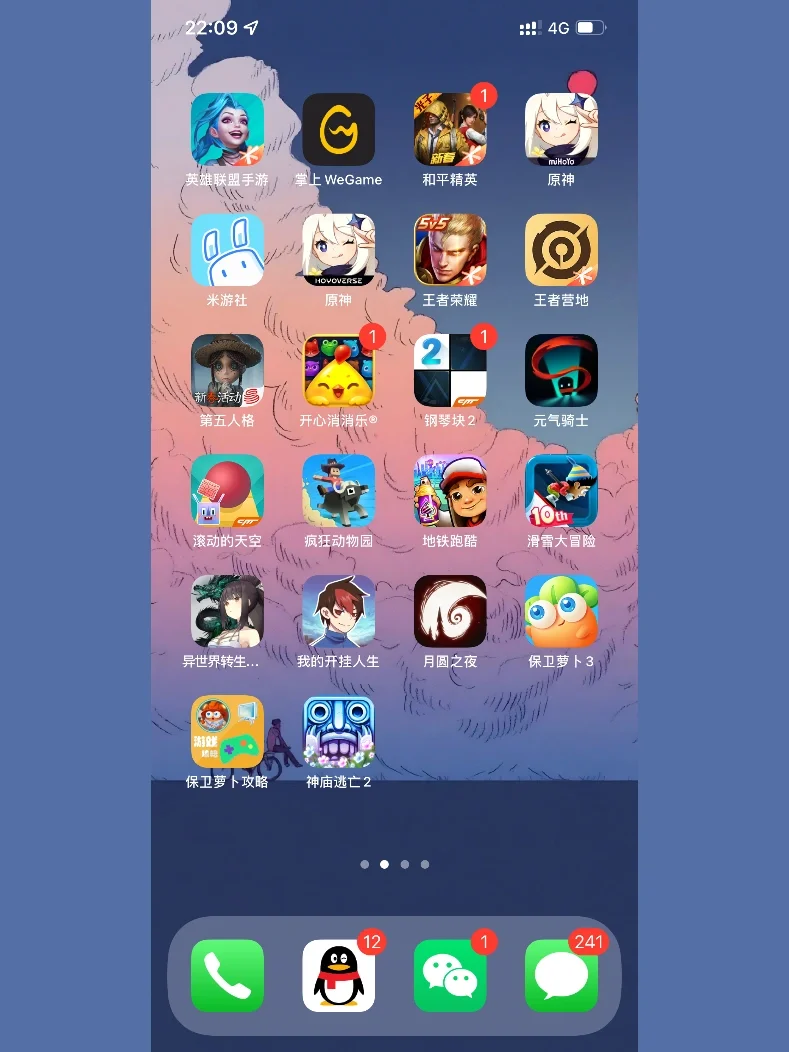Open QQ in the dock
Viewport: 789px width, 1052px height.
point(338,975)
